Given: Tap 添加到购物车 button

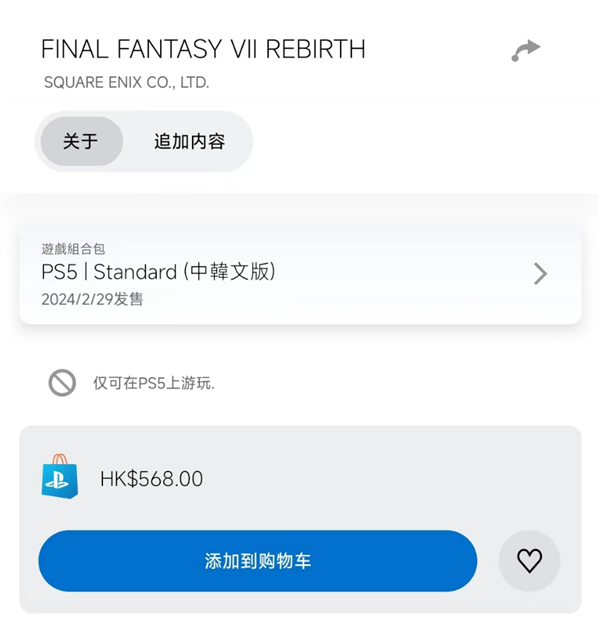Looking at the screenshot, I should point(258,561).
